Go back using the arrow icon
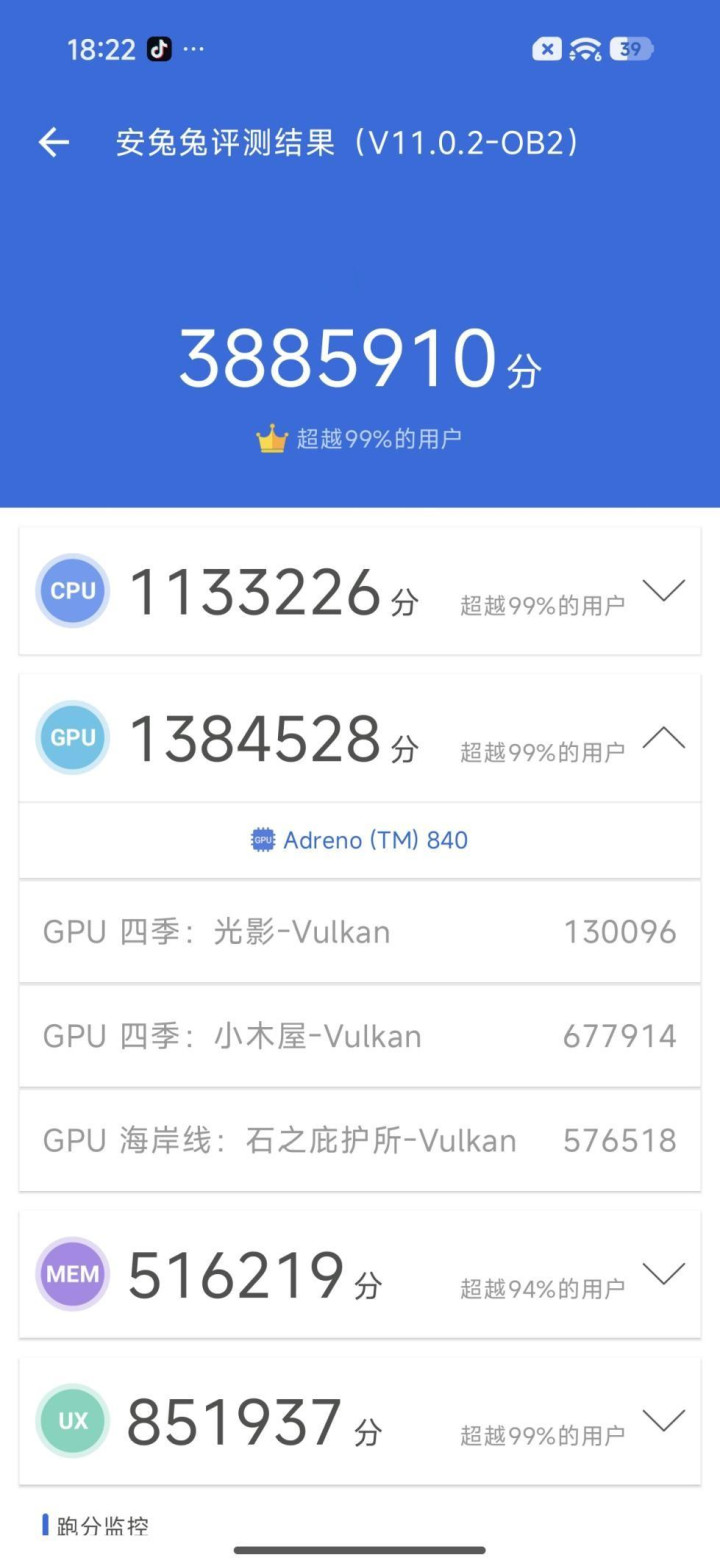Image resolution: width=720 pixels, height=1566 pixels. (x=54, y=142)
